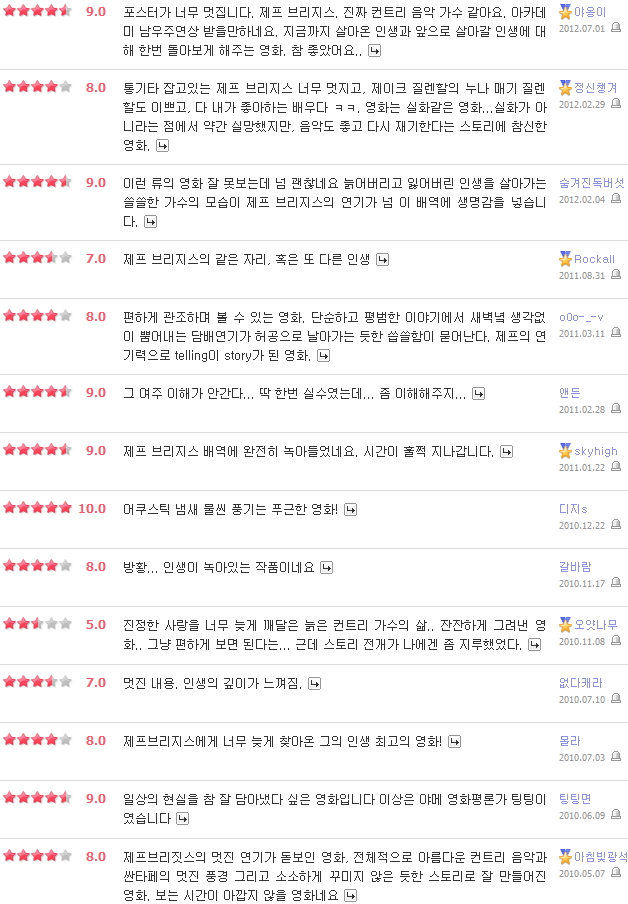Viewport: 628px width, 904px height.
Task: Open reviewer 야옹이's profile link
Action: (589, 12)
